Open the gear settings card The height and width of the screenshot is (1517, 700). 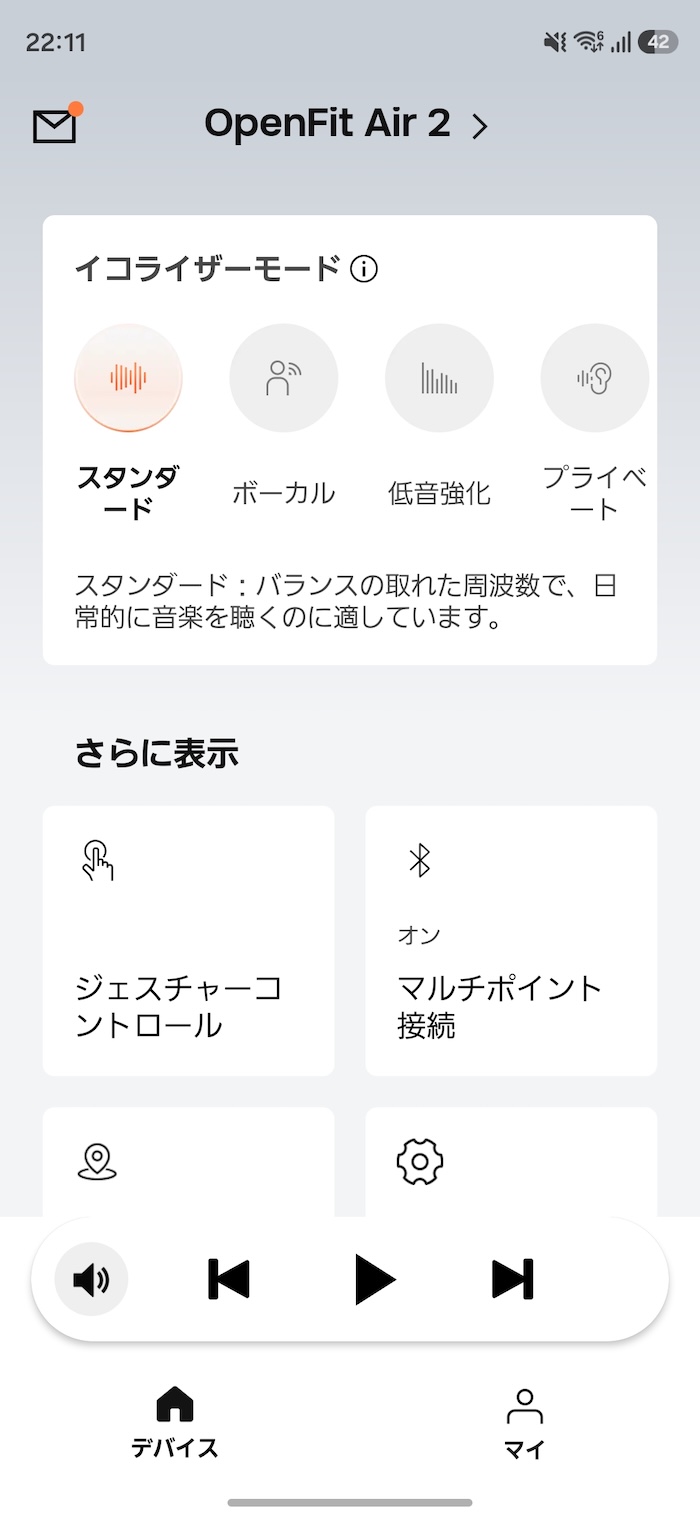(x=511, y=1162)
